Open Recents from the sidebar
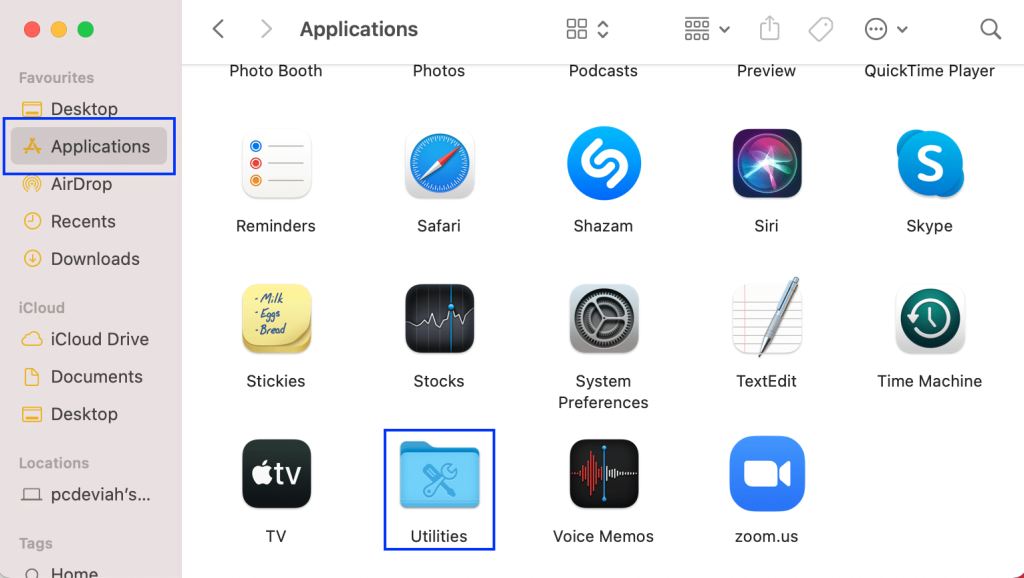1024x578 pixels. tap(83, 221)
